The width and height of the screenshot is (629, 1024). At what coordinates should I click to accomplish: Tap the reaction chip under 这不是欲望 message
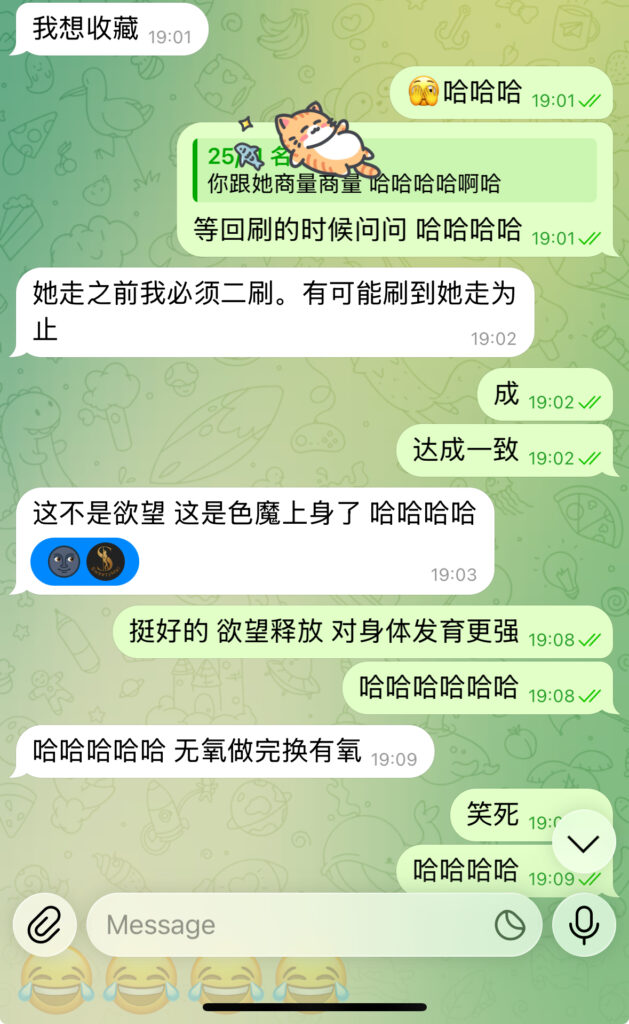click(x=85, y=561)
